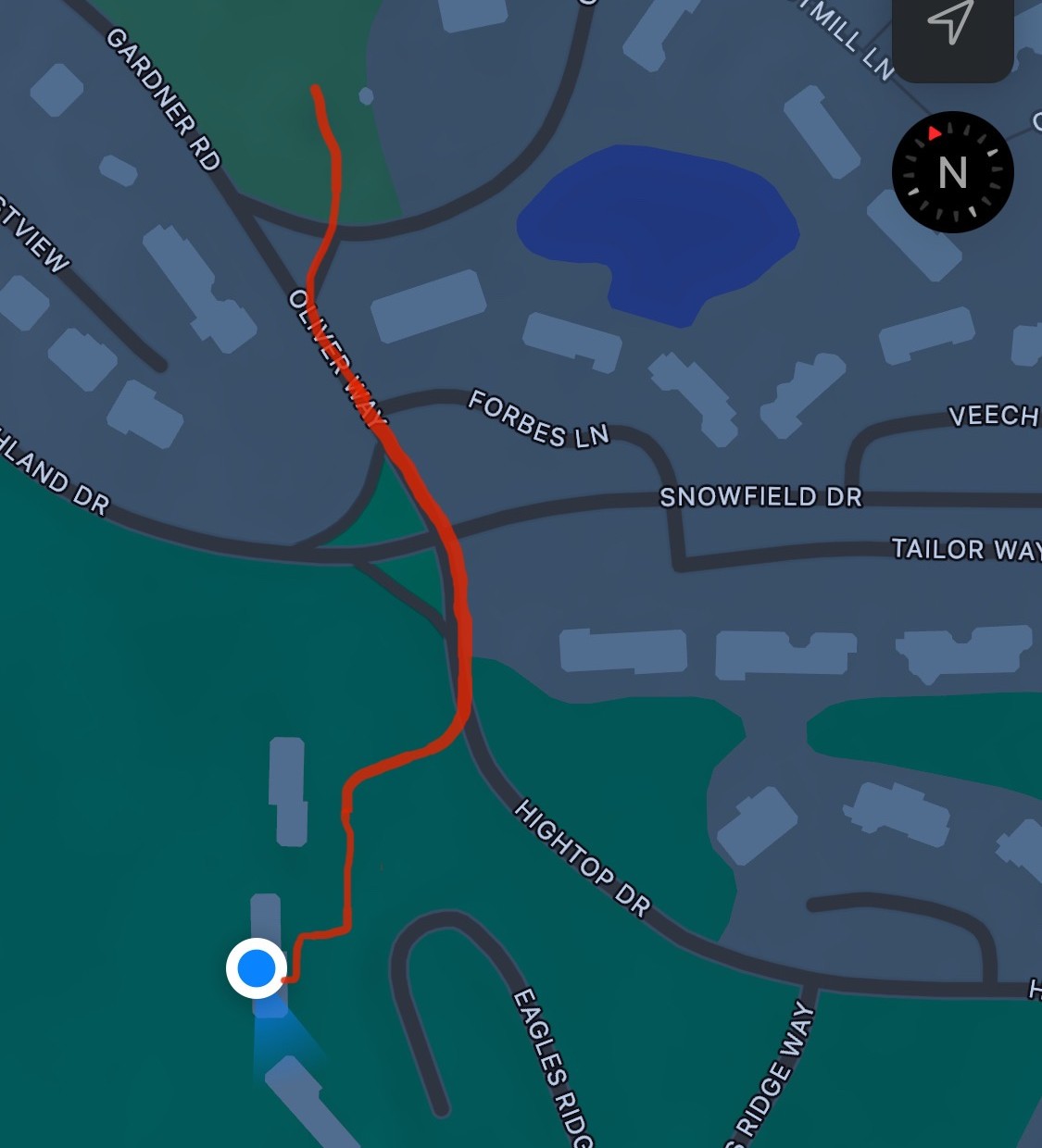This screenshot has height=1148, width=1042.
Task: Tap the compass to reset north
Action: tap(952, 172)
